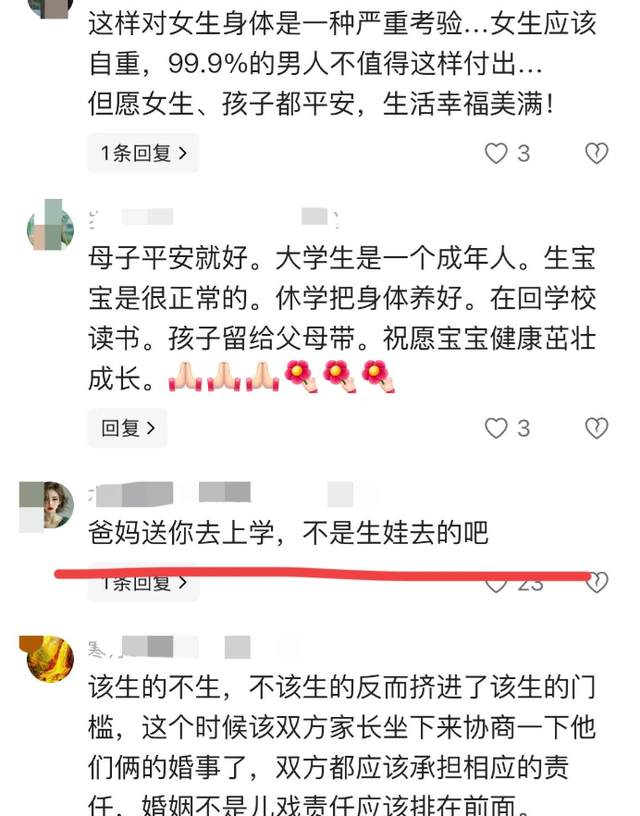The width and height of the screenshot is (640, 816).
Task: Expand 1条回复 under the 爸妈送你去上学 comment
Action: click(x=142, y=584)
